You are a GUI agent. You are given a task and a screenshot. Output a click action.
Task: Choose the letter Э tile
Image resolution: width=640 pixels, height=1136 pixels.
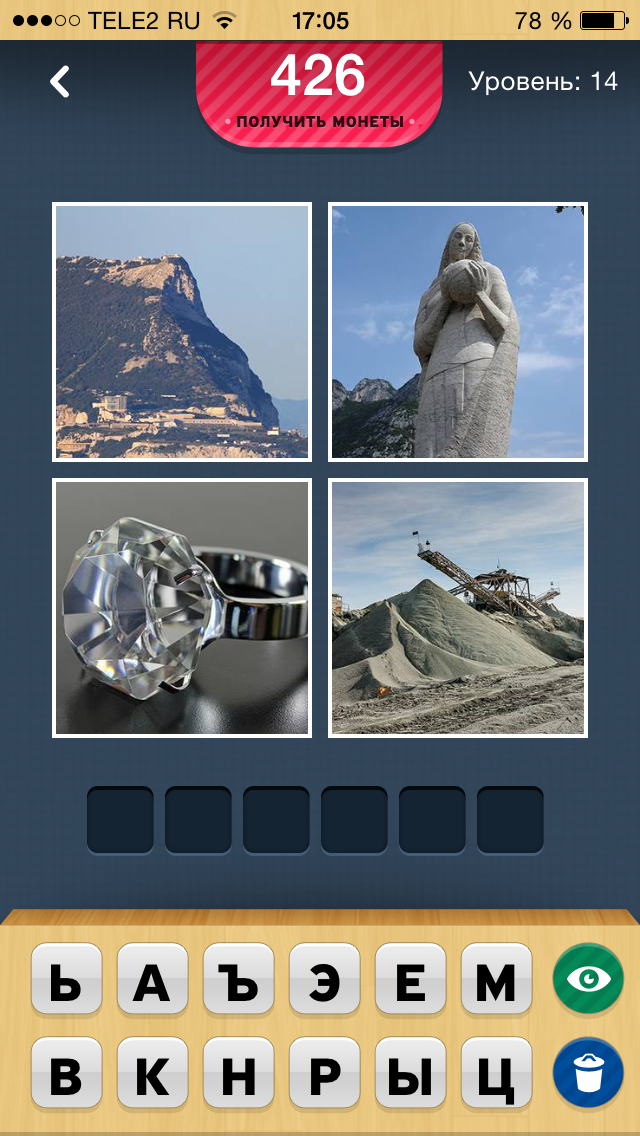point(324,985)
